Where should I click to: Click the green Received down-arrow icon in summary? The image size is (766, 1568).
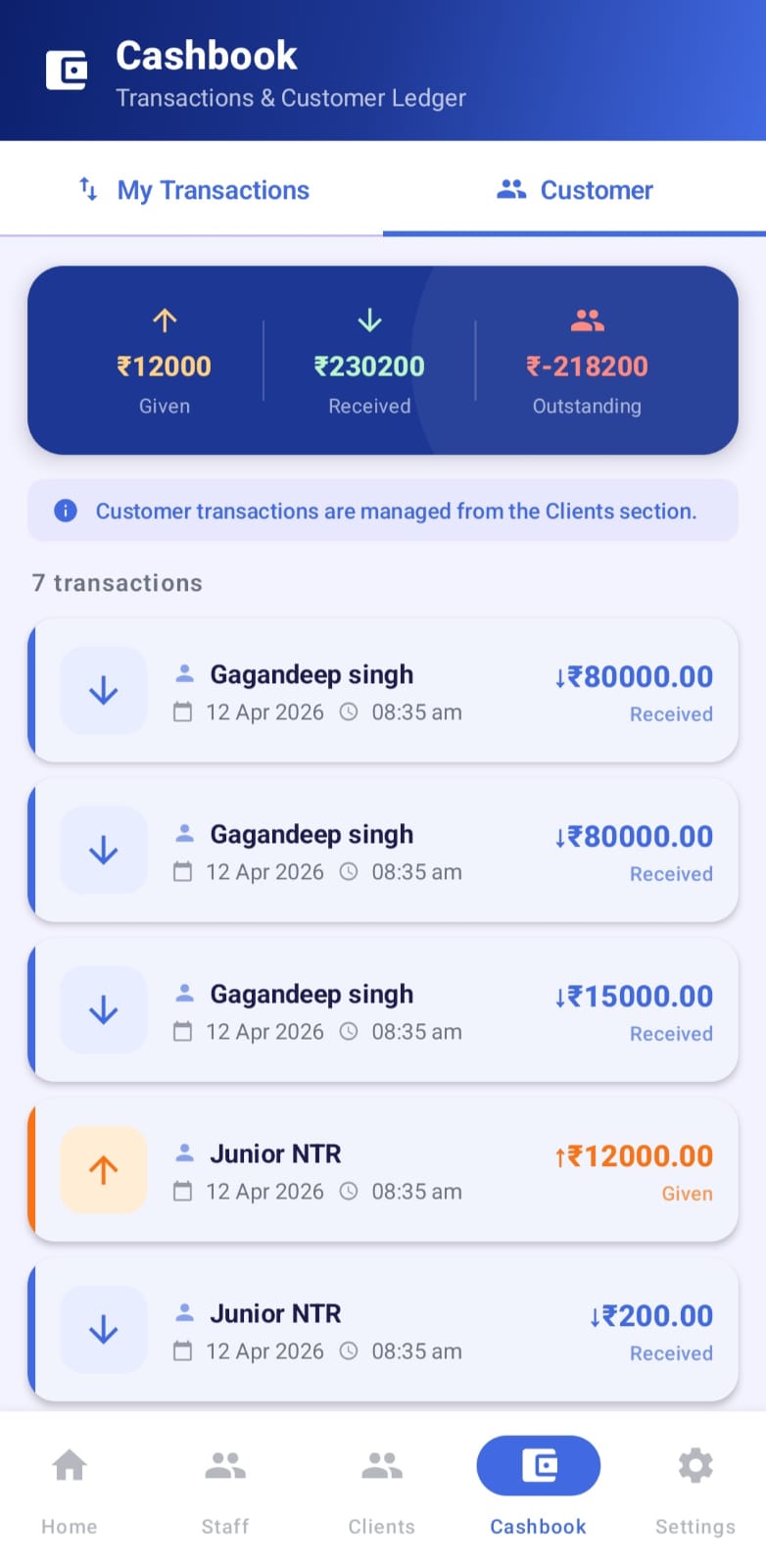pos(369,319)
